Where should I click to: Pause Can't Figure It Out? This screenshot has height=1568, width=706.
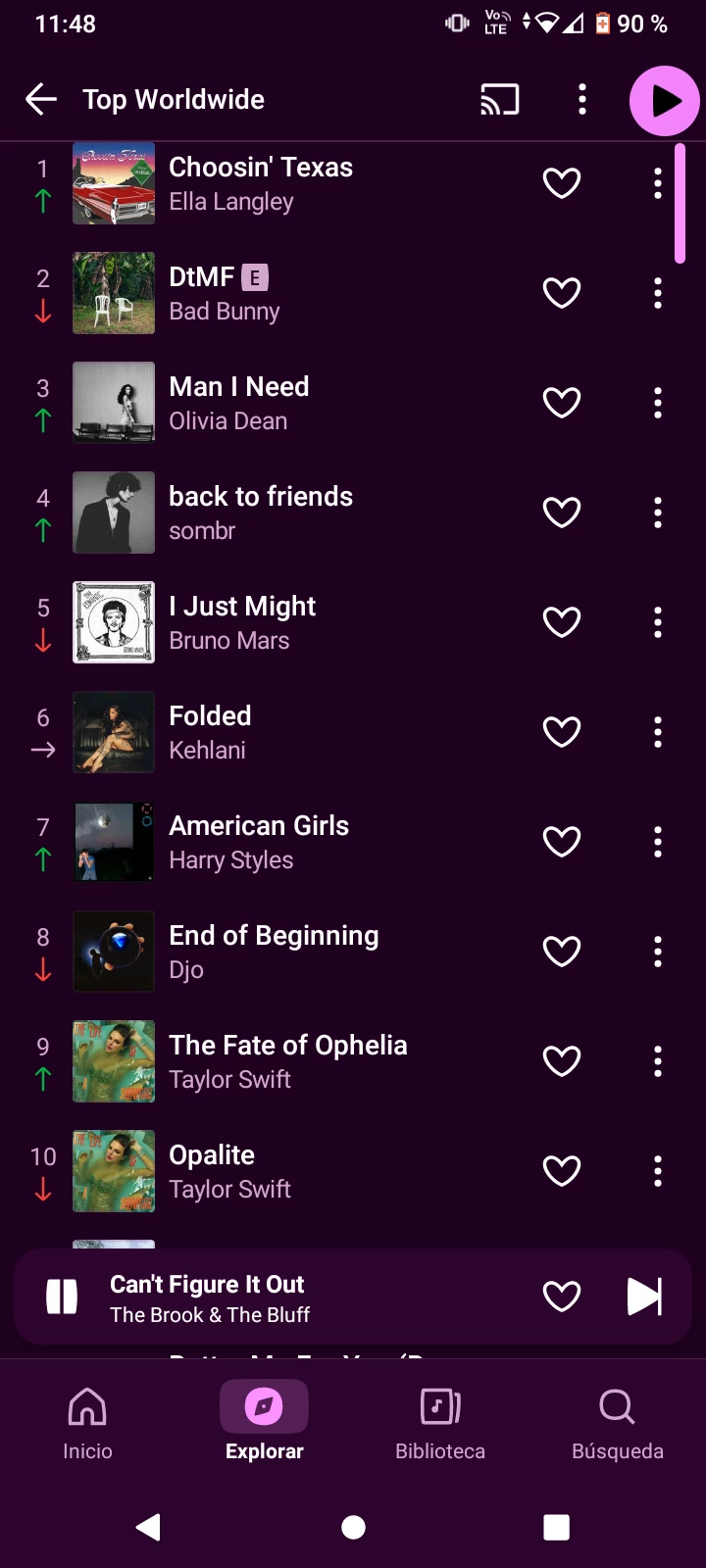tap(62, 1297)
